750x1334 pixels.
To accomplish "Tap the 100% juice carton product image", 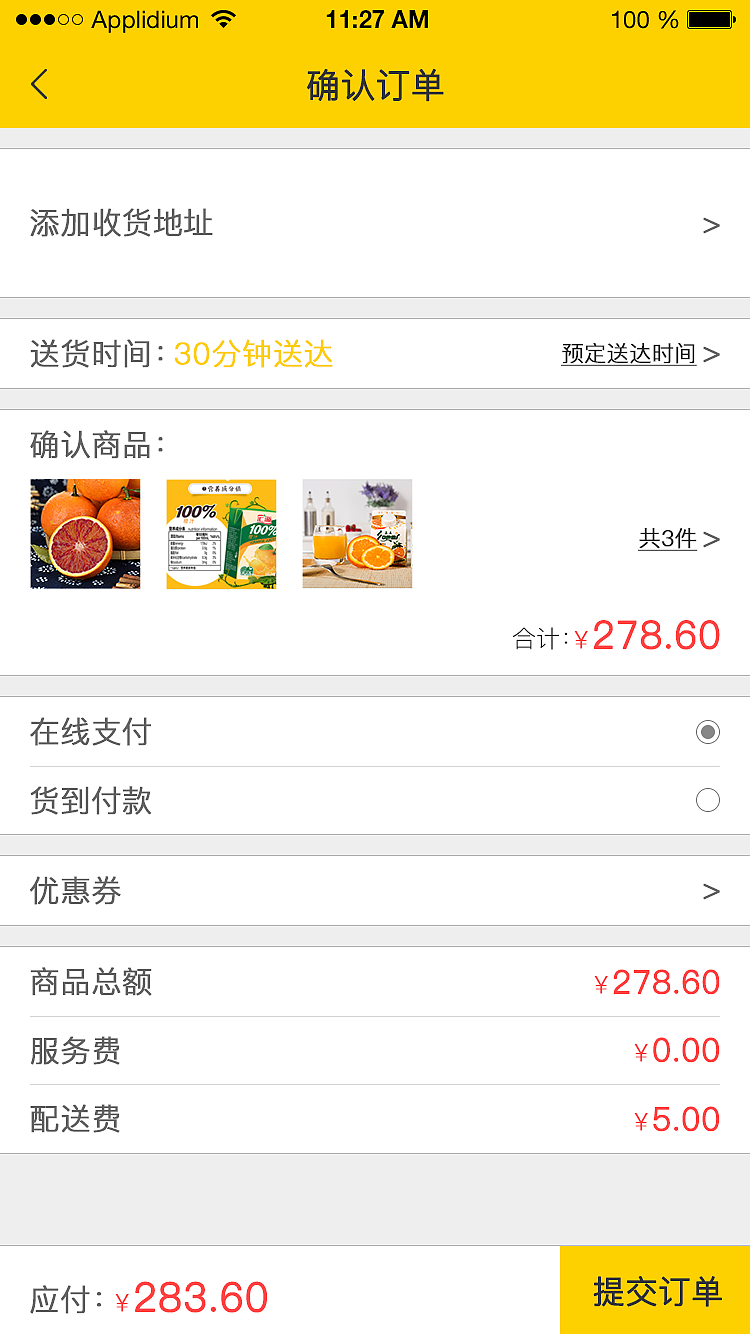I will 221,533.
